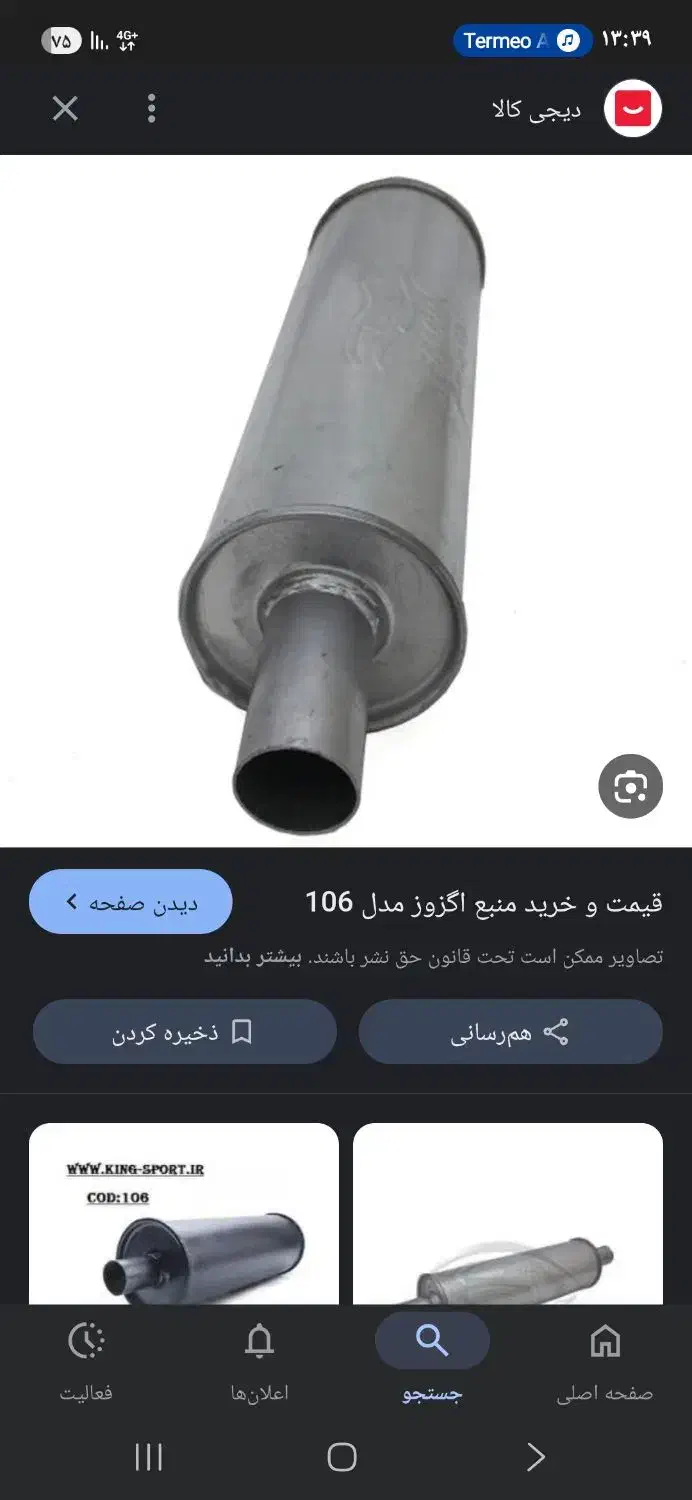The height and width of the screenshot is (1500, 692).
Task: Tap the system home button
Action: pos(342,1457)
